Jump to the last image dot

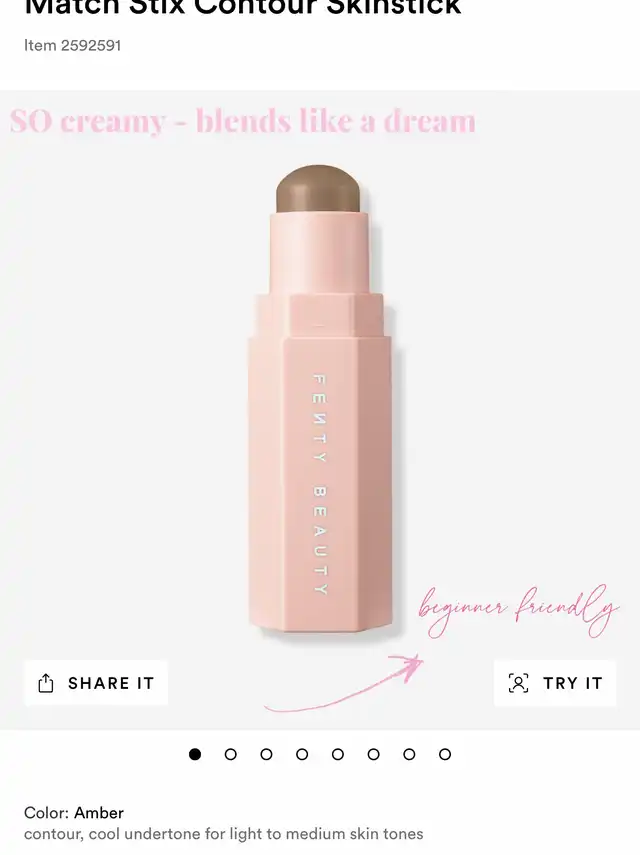[445, 754]
